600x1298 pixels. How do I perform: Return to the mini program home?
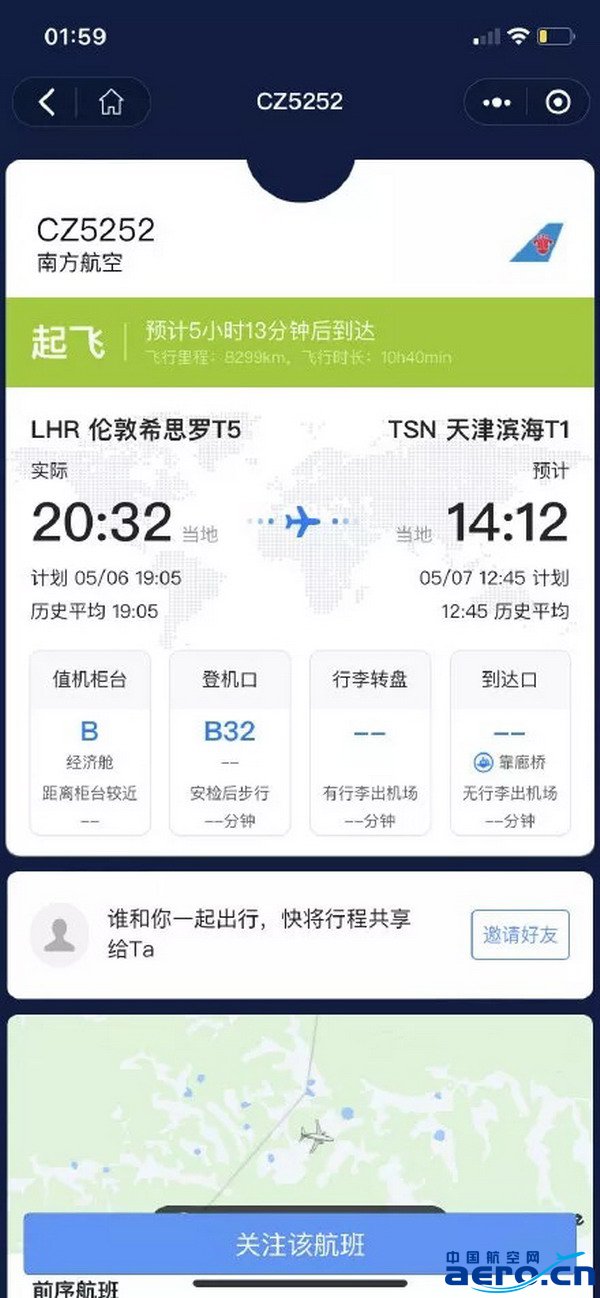coord(111,102)
